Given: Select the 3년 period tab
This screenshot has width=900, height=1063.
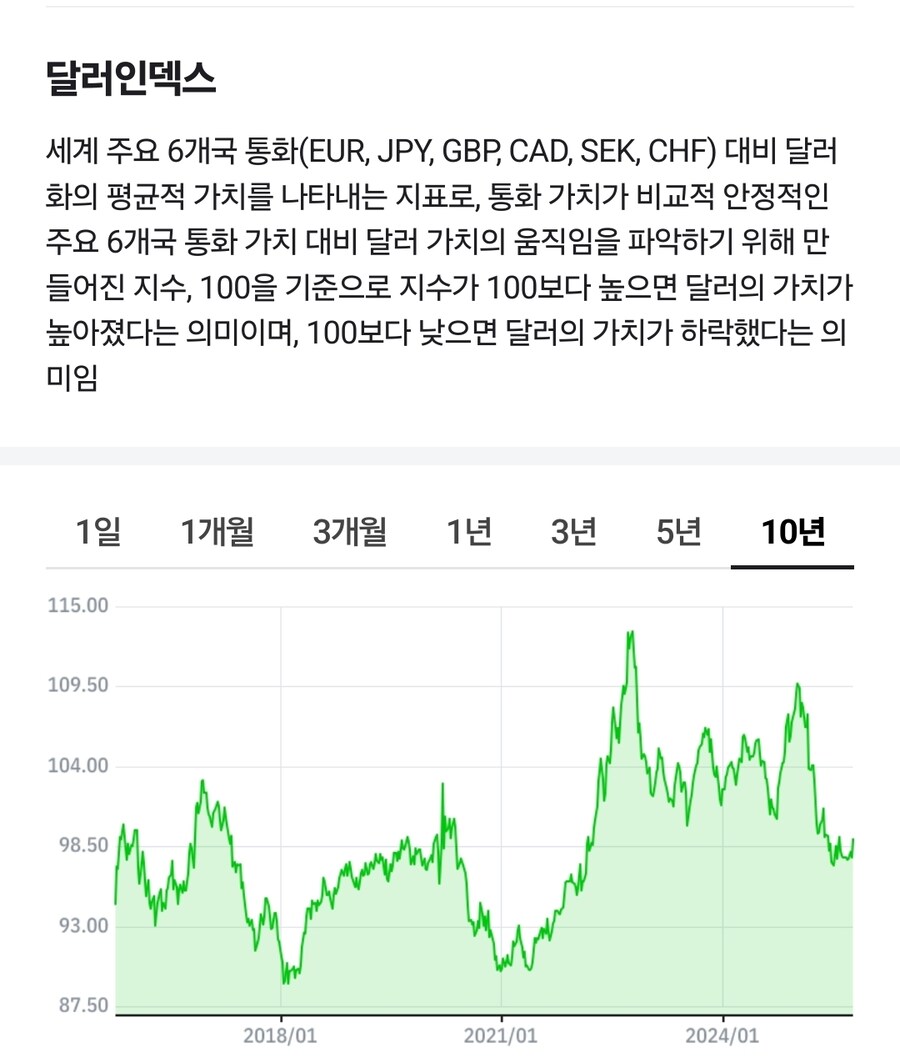Looking at the screenshot, I should (574, 532).
